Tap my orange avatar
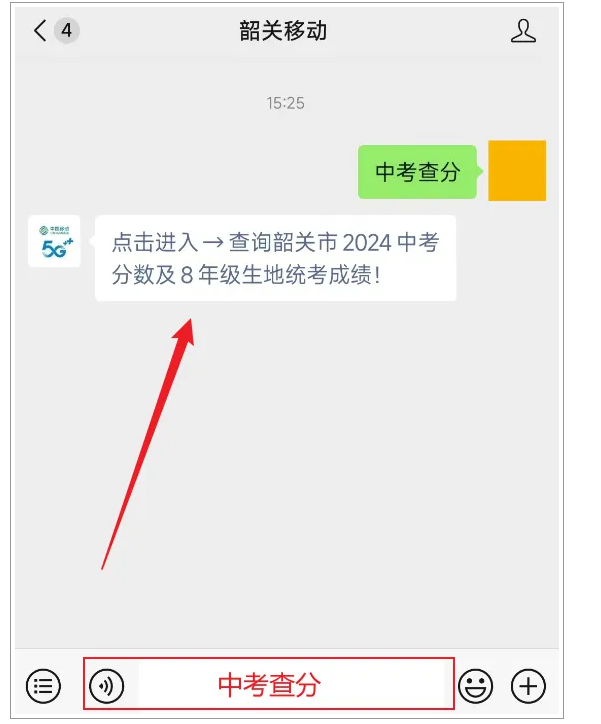Screen dimensions: 601x724 coord(517,171)
